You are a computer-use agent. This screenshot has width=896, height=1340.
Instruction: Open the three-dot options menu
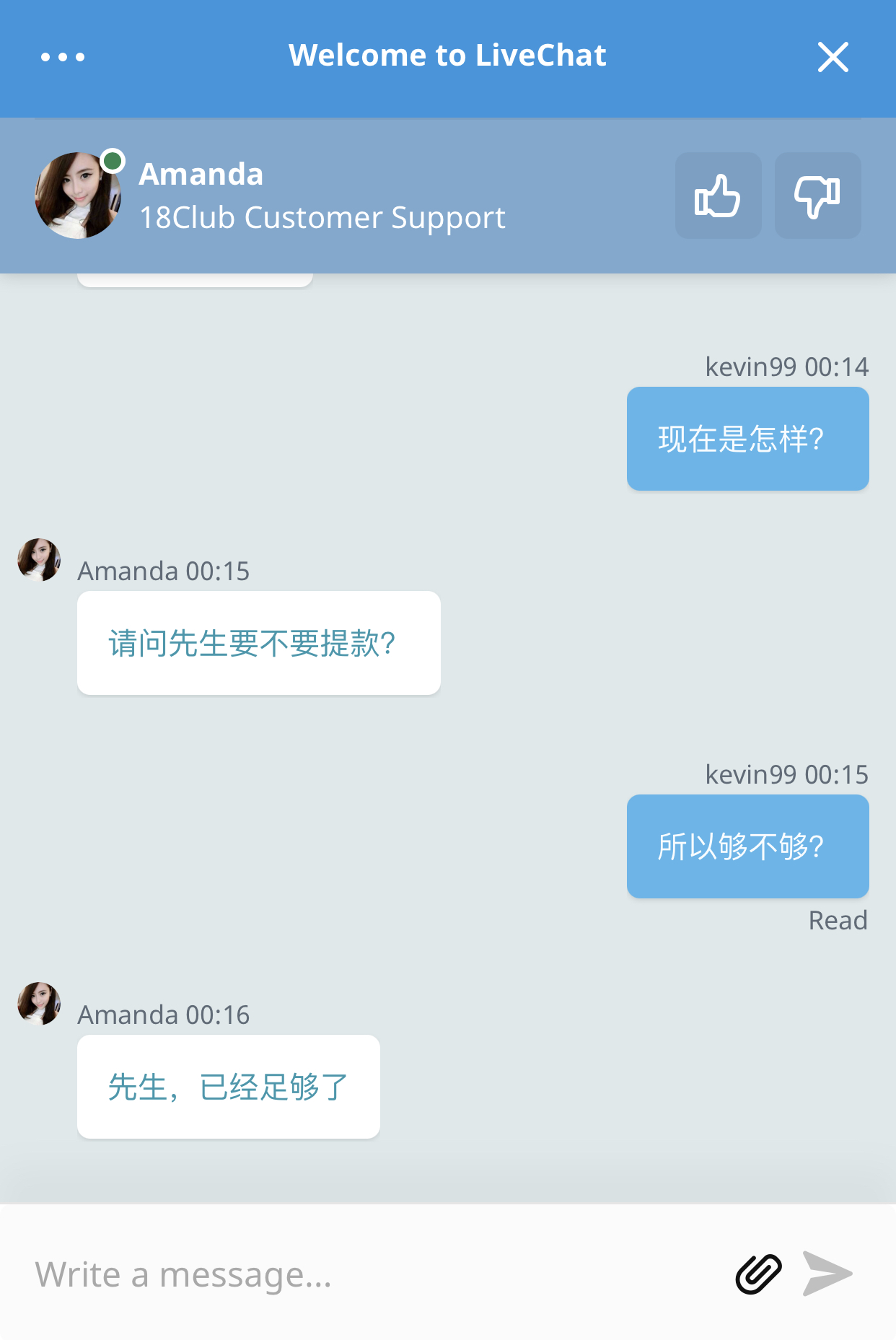[x=63, y=56]
